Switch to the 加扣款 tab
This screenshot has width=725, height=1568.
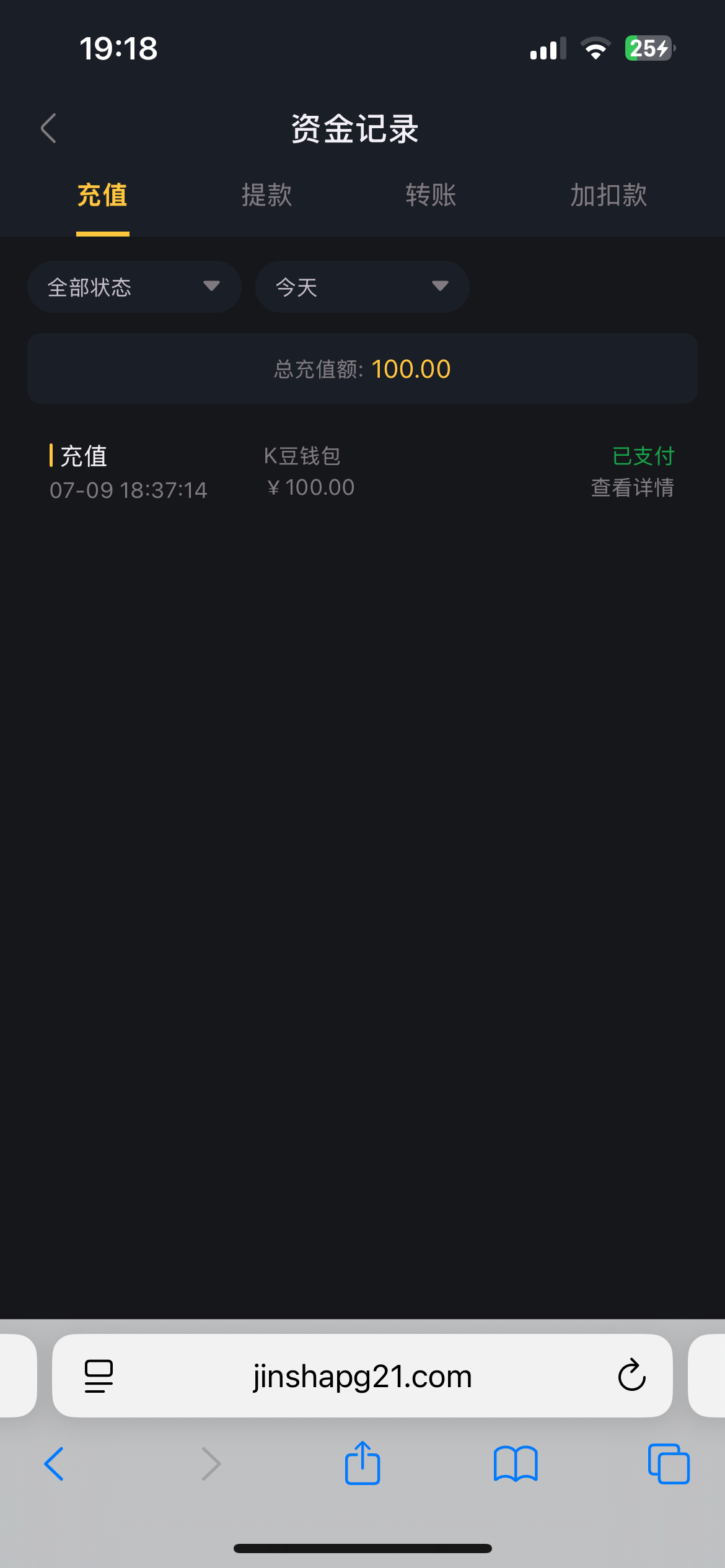[607, 194]
